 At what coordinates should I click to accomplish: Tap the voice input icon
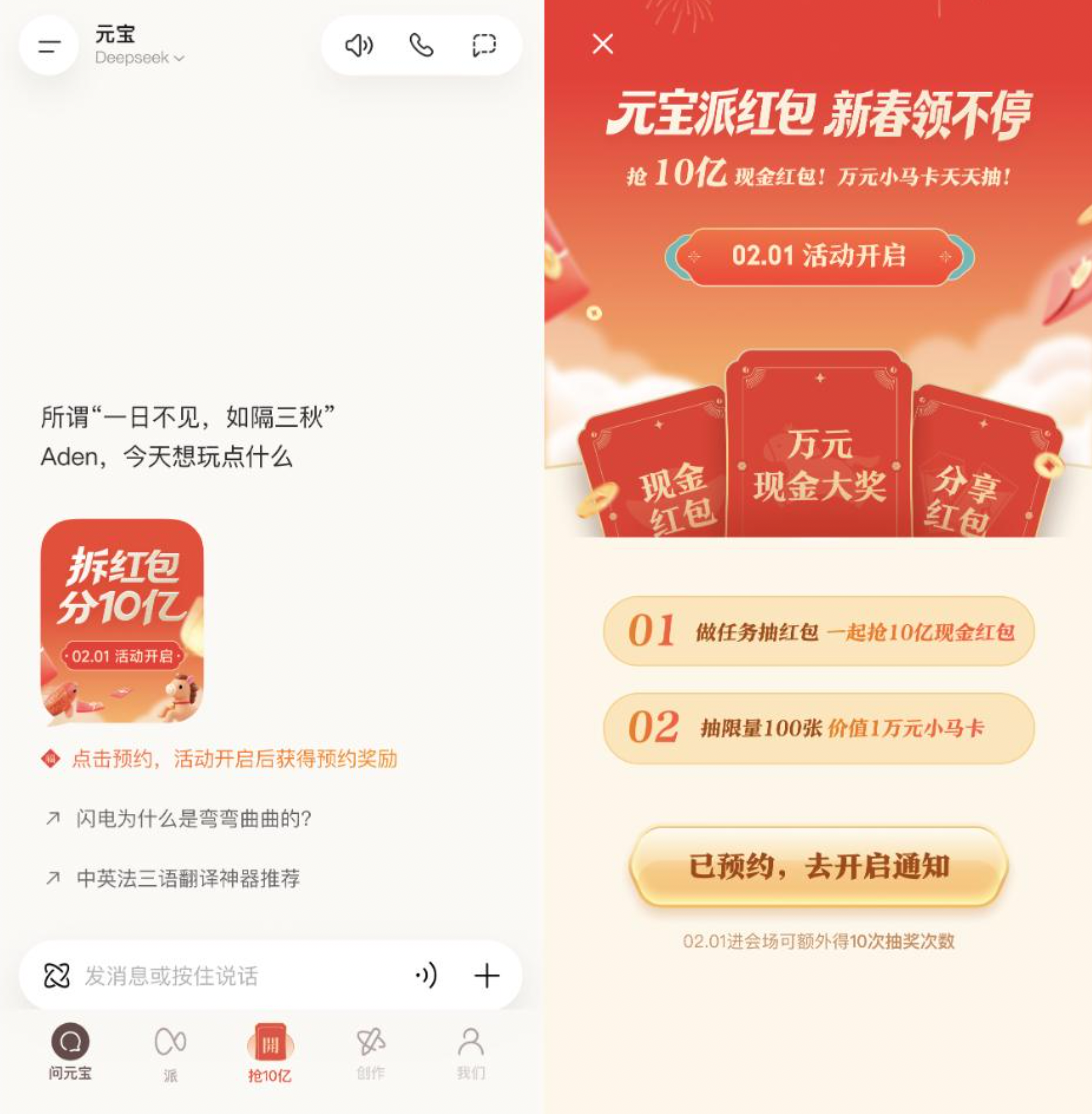point(427,976)
